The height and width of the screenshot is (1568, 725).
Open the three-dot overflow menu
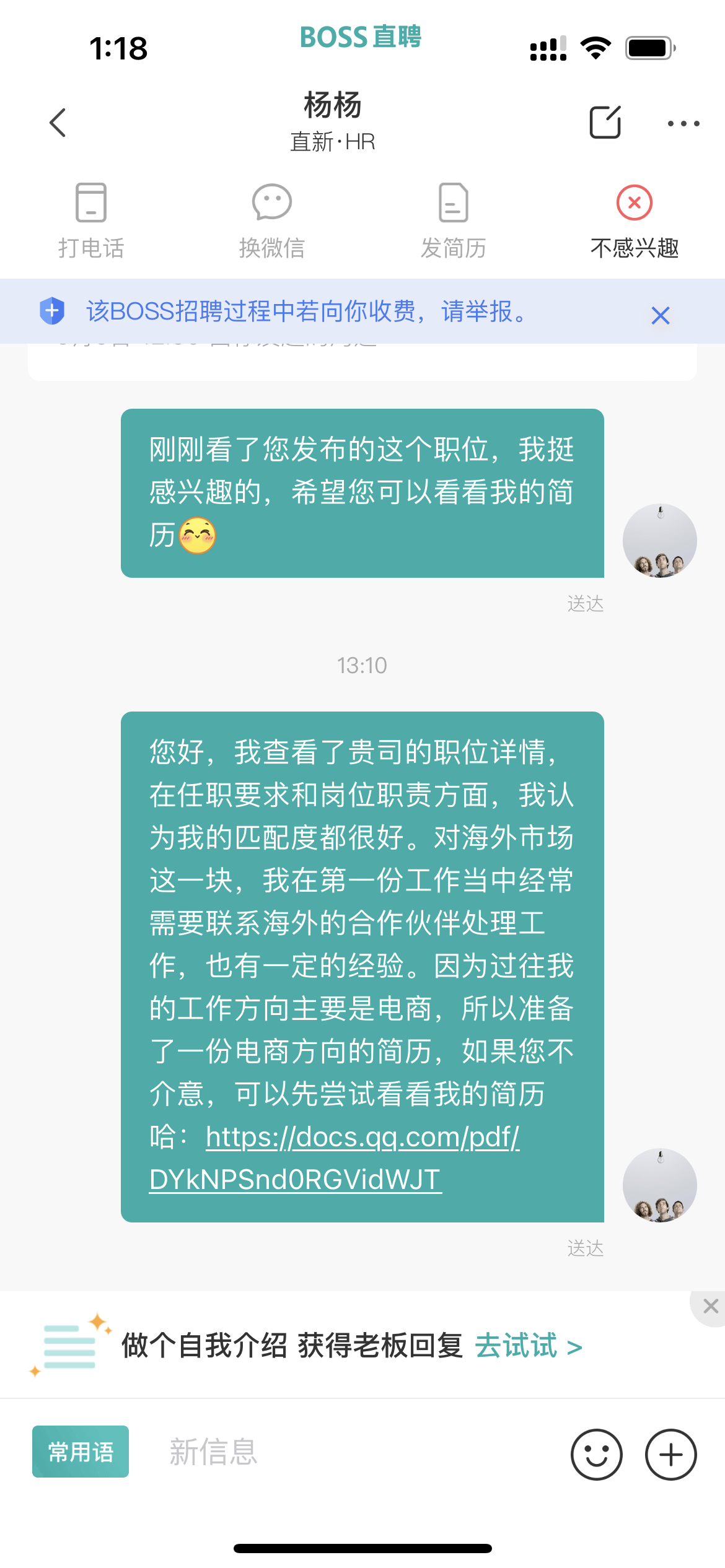coord(683,124)
